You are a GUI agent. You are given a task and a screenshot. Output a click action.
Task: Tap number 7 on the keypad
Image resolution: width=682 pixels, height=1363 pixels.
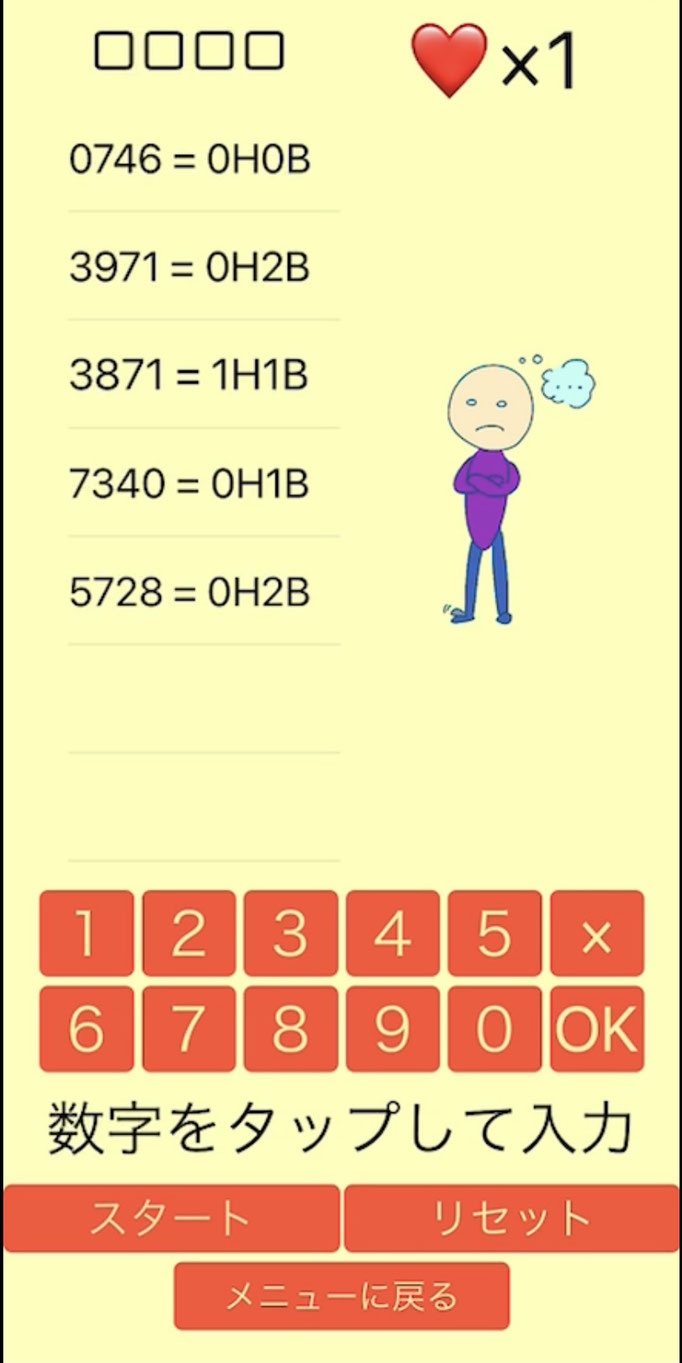189,1029
